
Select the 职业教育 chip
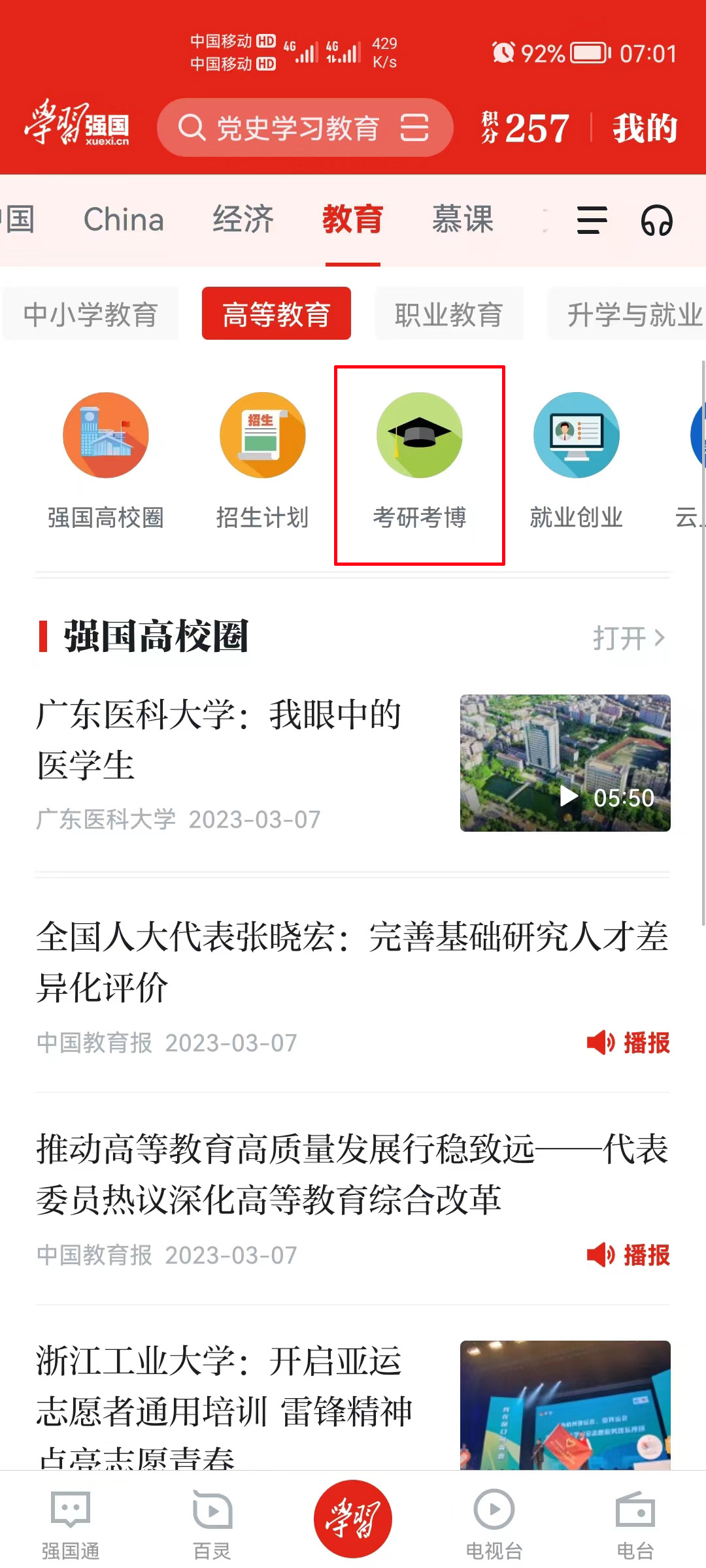448,314
